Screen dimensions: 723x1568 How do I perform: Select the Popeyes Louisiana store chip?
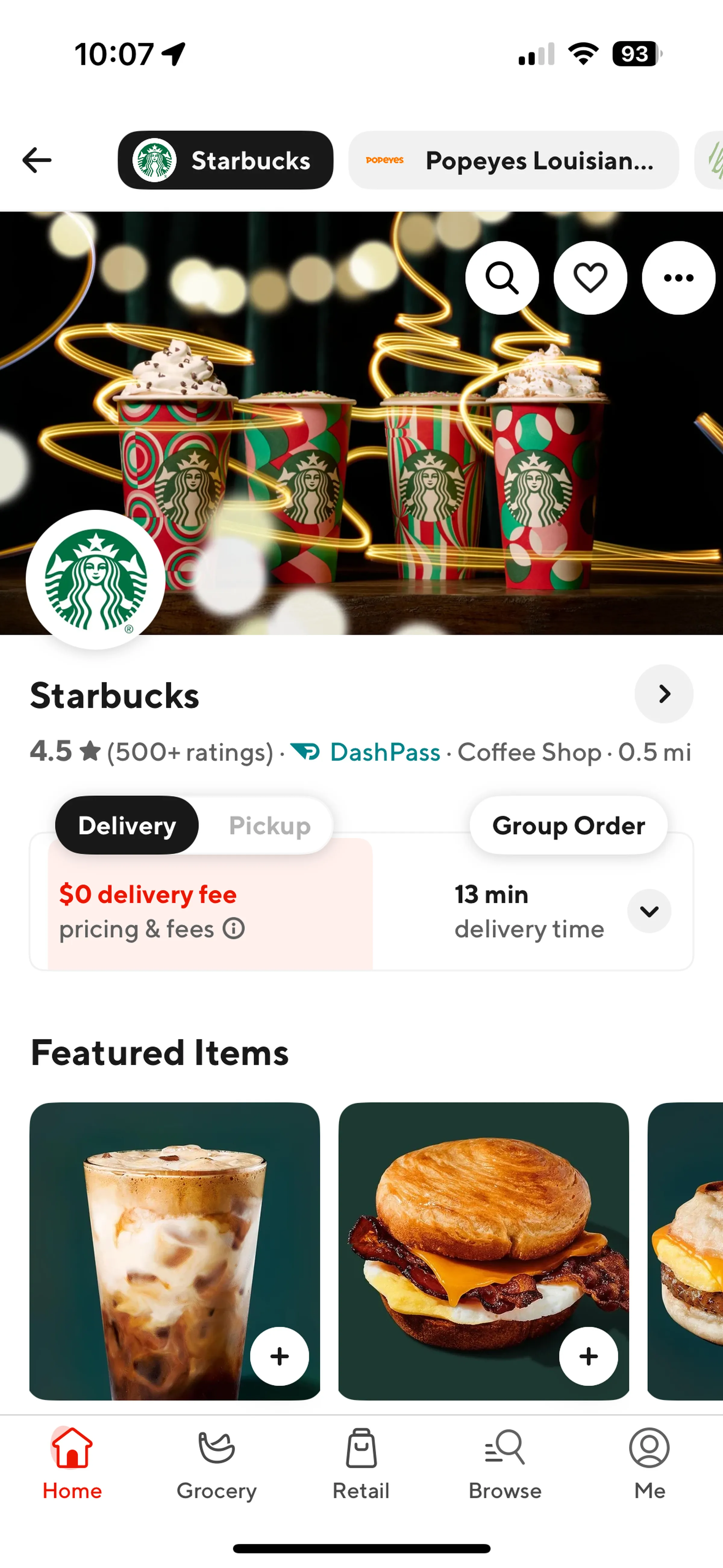[513, 161]
